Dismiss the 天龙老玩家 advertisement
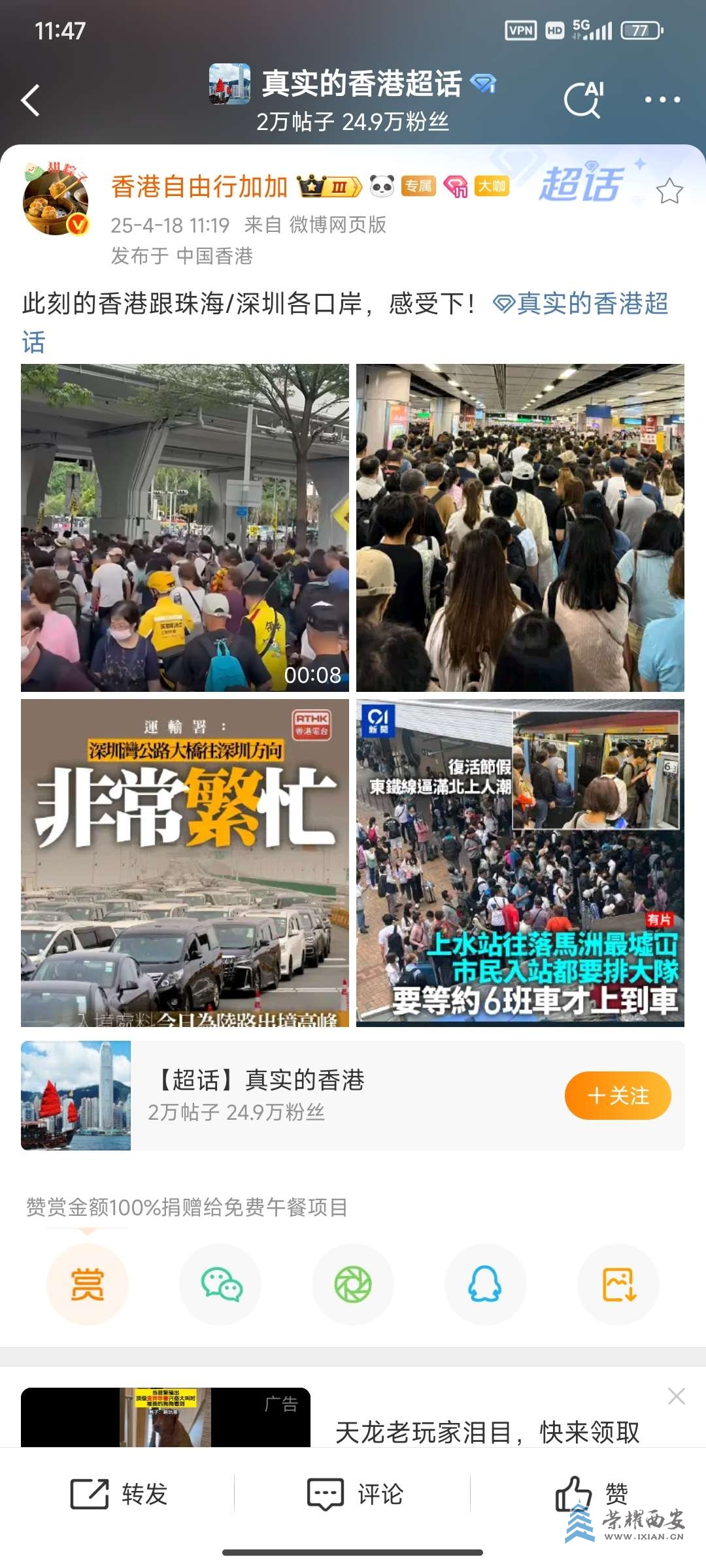This screenshot has width=706, height=1568. (x=677, y=1396)
